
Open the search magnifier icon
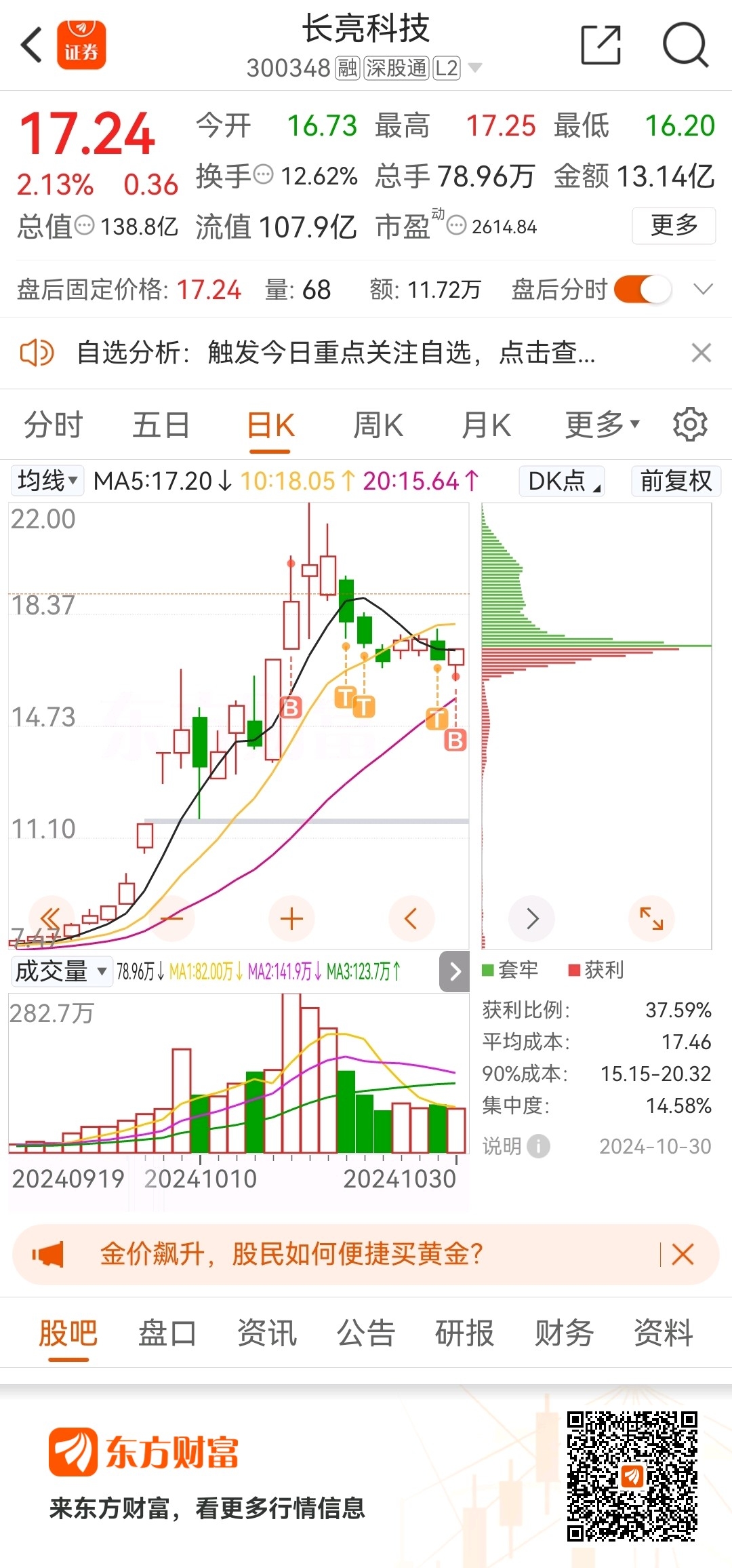[x=685, y=45]
